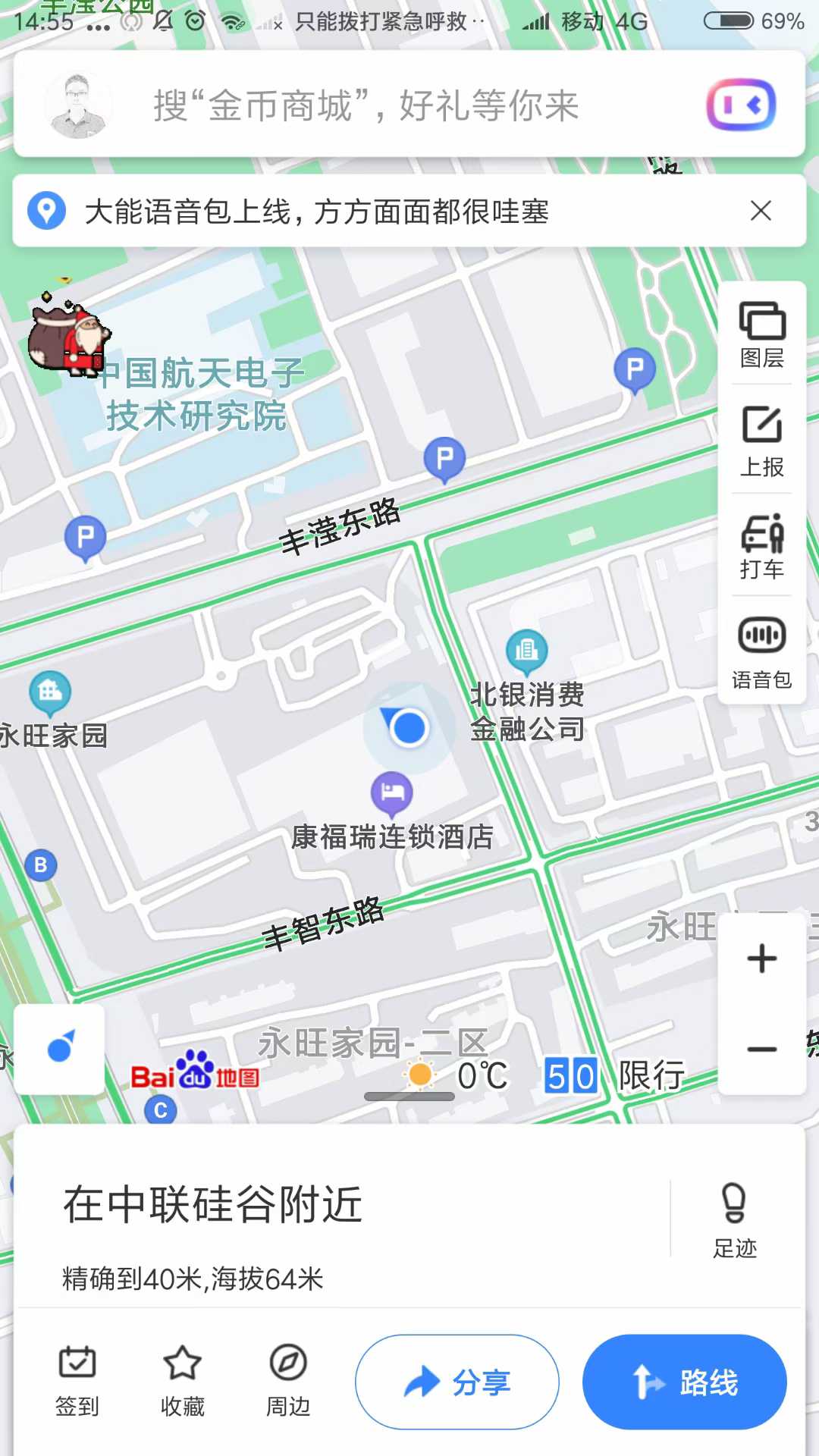The height and width of the screenshot is (1456, 819).
Task: Recenter map on my current location
Action: click(60, 1049)
